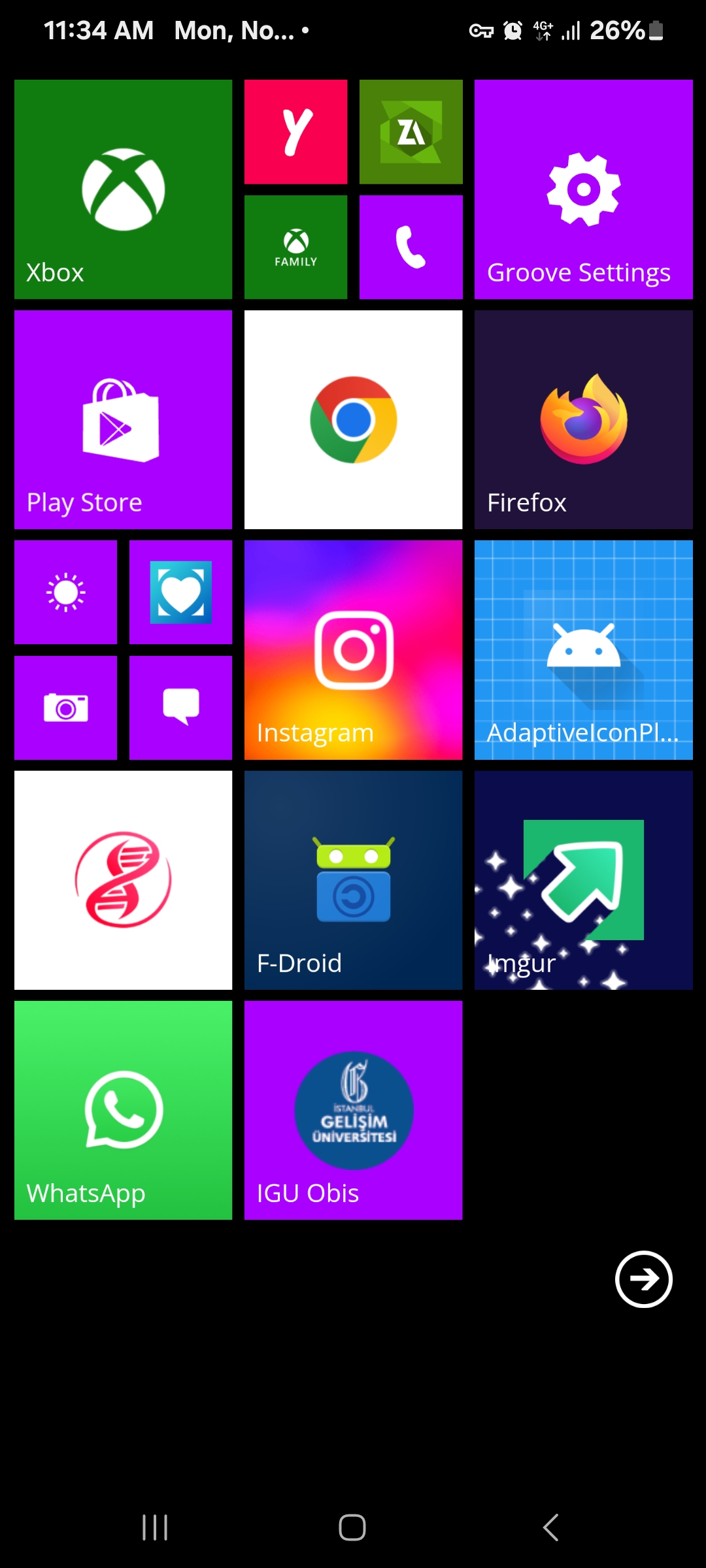Open the weather sun tile

tap(65, 592)
